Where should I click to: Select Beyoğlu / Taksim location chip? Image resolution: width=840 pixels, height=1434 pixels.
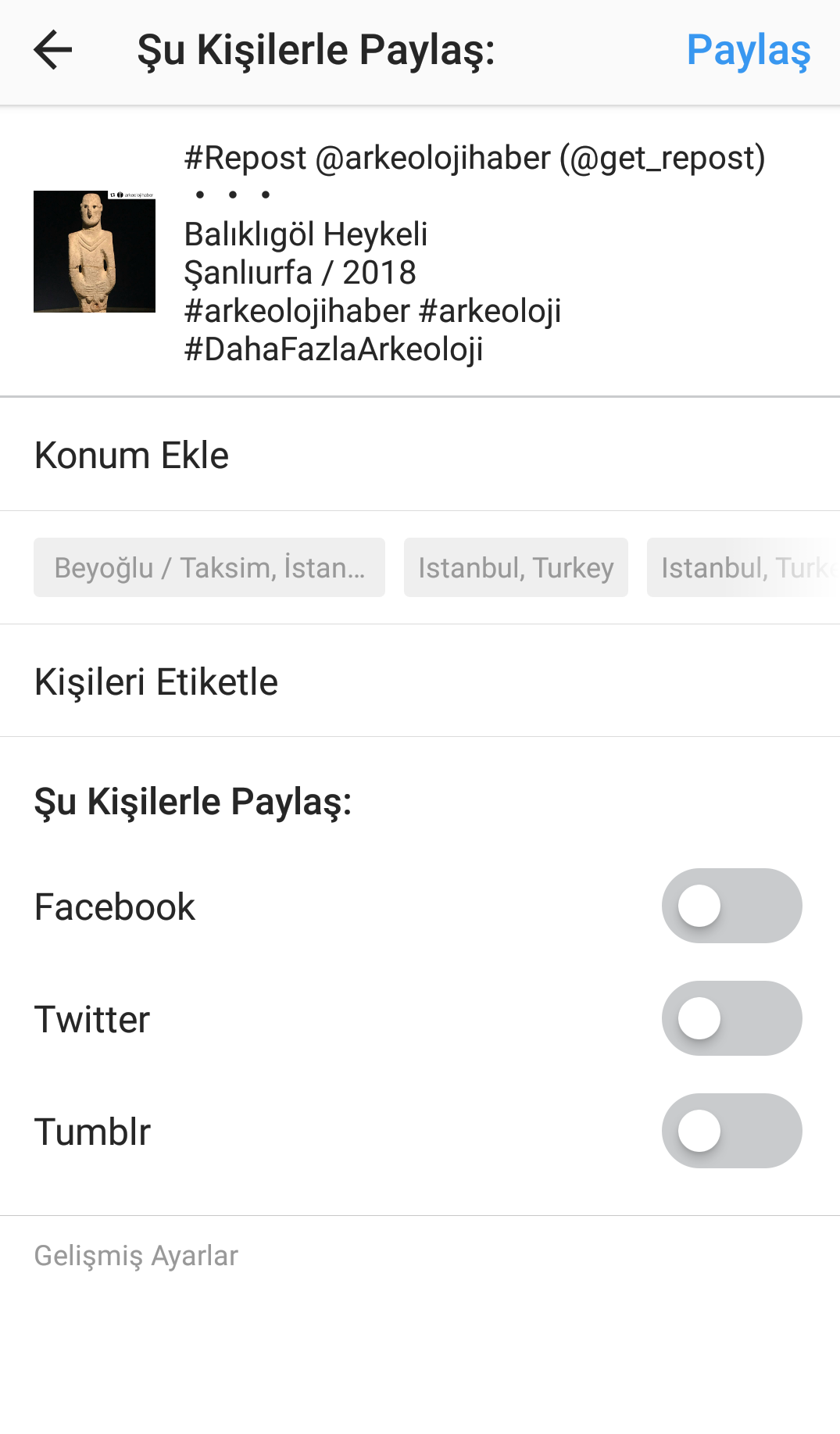click(x=209, y=567)
